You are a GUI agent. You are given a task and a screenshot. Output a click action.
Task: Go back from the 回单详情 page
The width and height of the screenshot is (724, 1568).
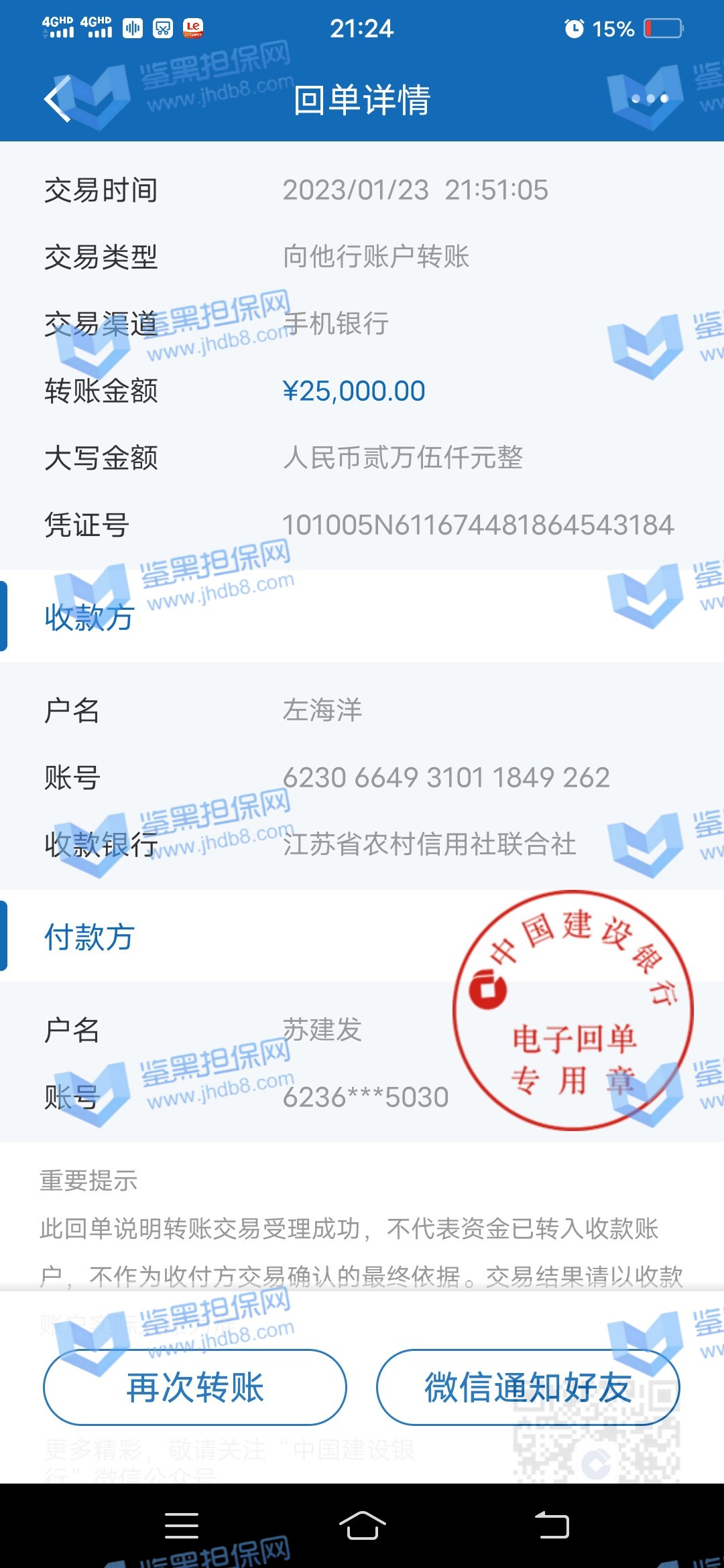point(58,99)
